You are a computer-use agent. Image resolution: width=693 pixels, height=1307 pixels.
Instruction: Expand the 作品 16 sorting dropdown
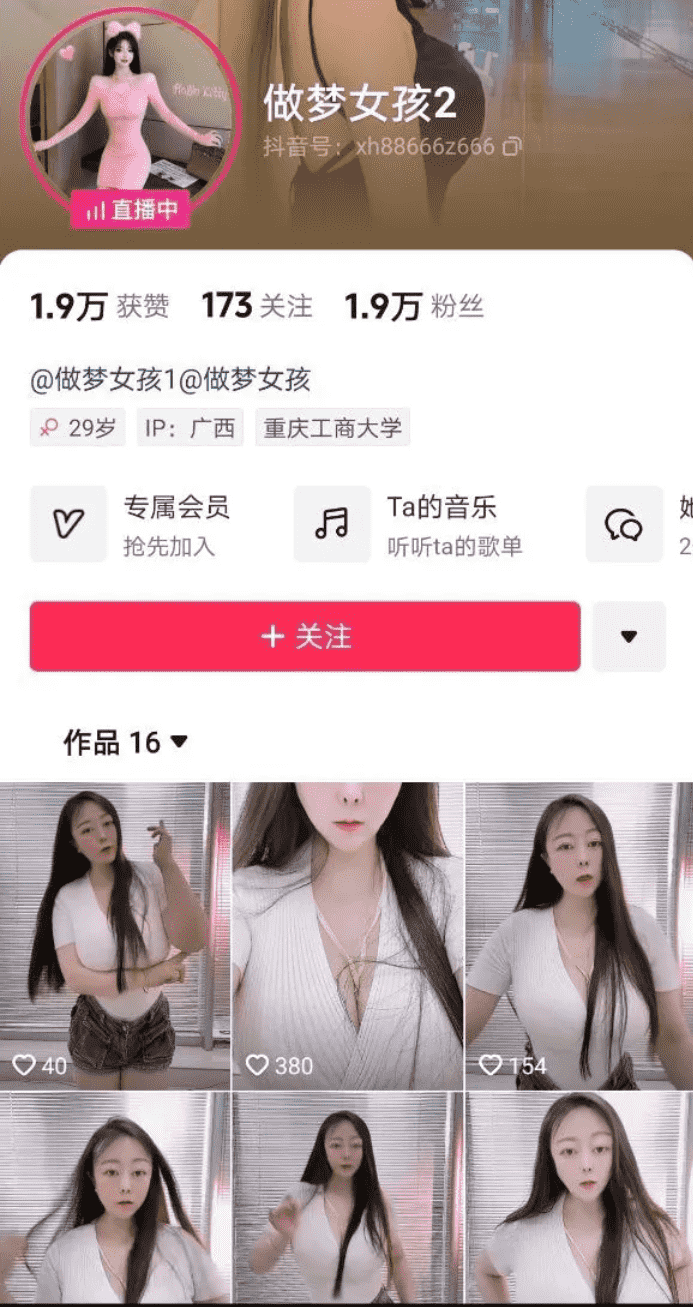tap(126, 742)
